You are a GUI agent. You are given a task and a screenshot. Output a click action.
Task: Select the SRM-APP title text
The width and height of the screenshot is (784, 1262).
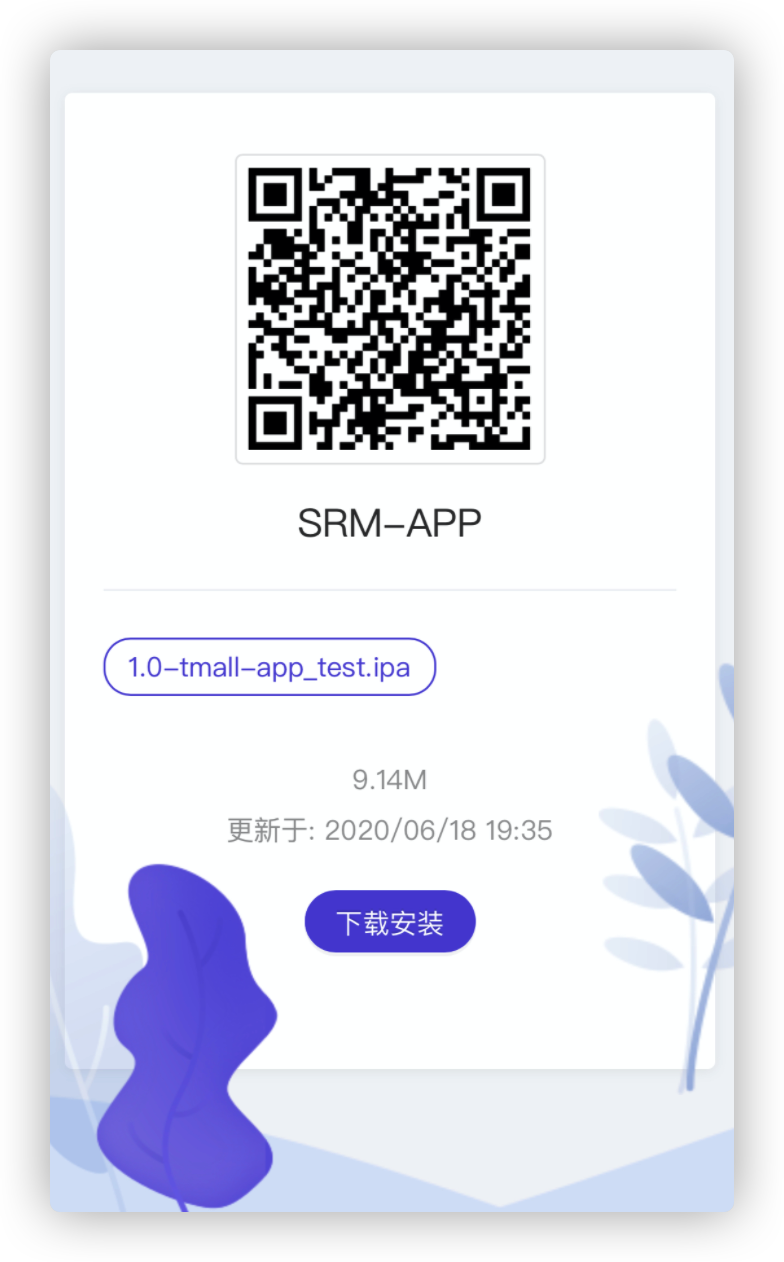[x=389, y=520]
